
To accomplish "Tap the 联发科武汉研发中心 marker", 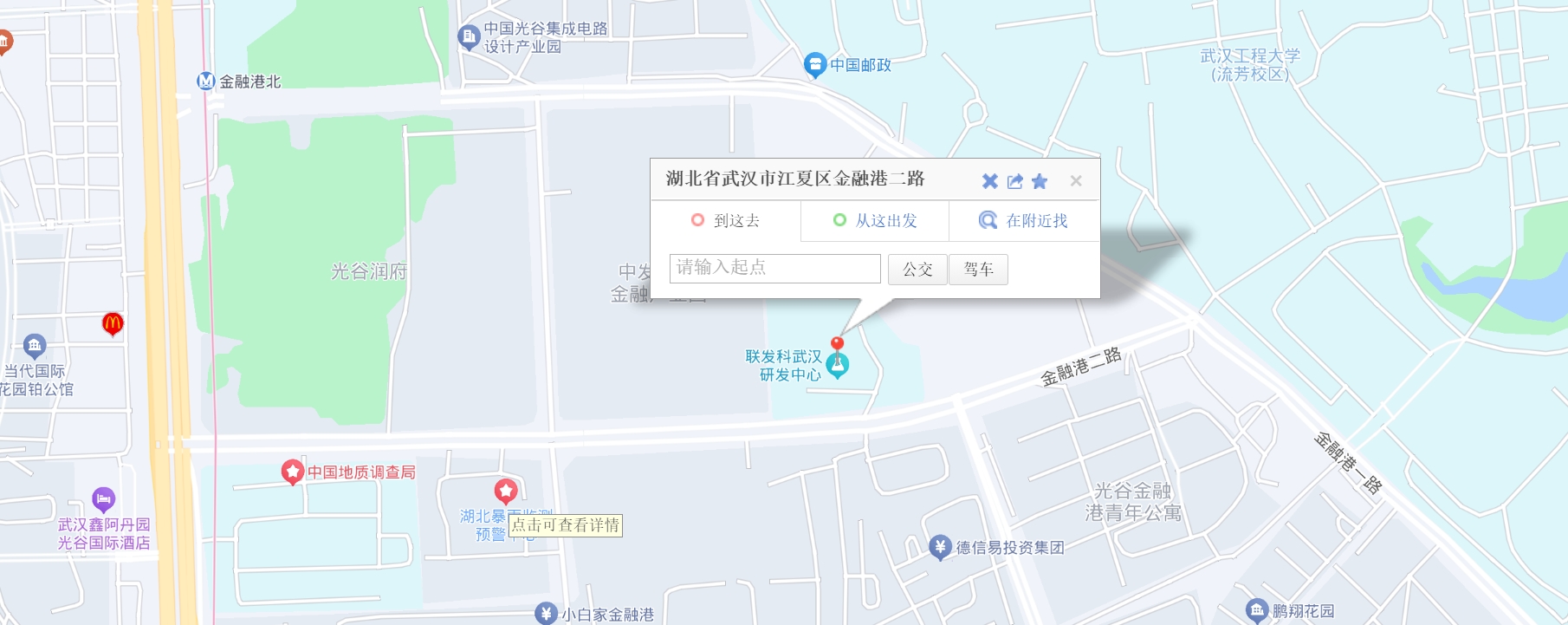I will tap(837, 366).
